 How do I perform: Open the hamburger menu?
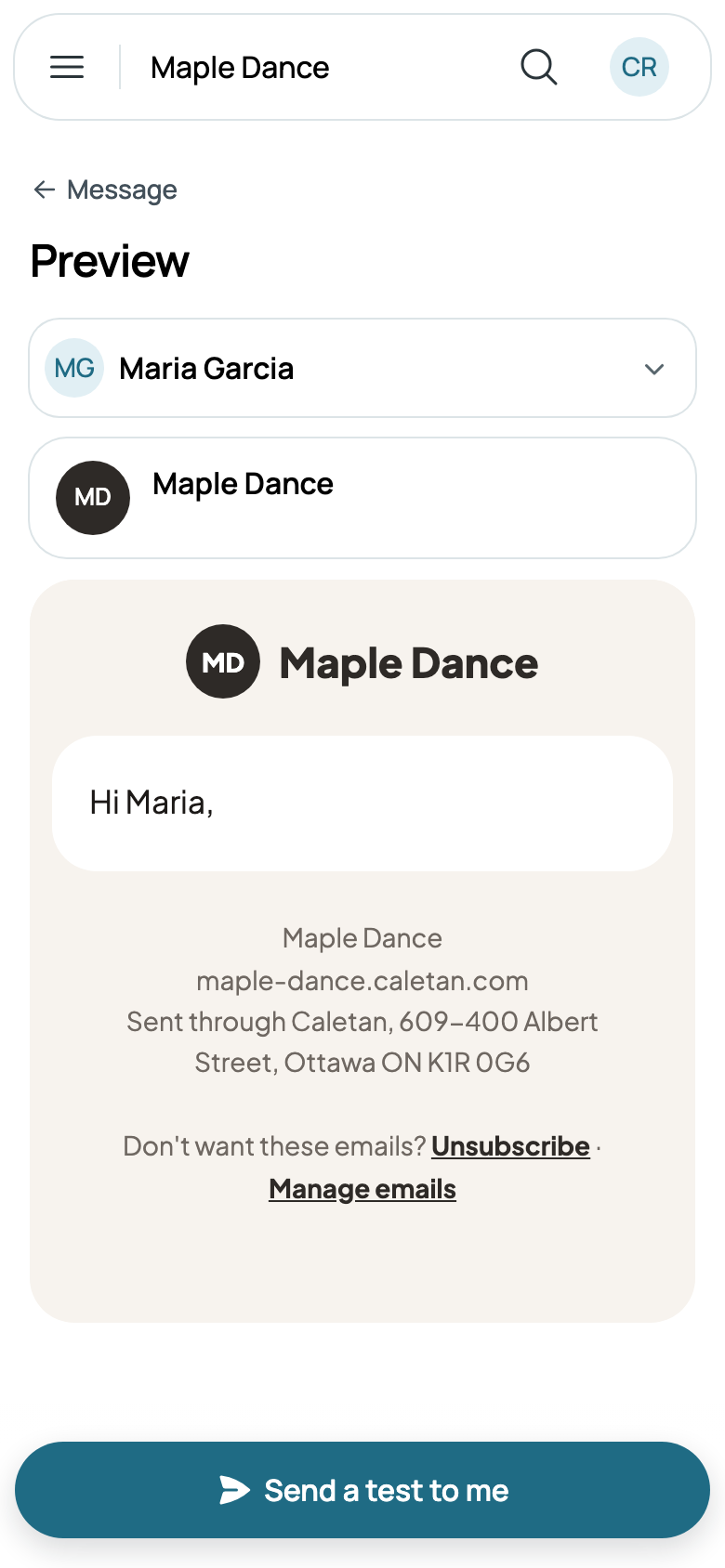coord(67,67)
